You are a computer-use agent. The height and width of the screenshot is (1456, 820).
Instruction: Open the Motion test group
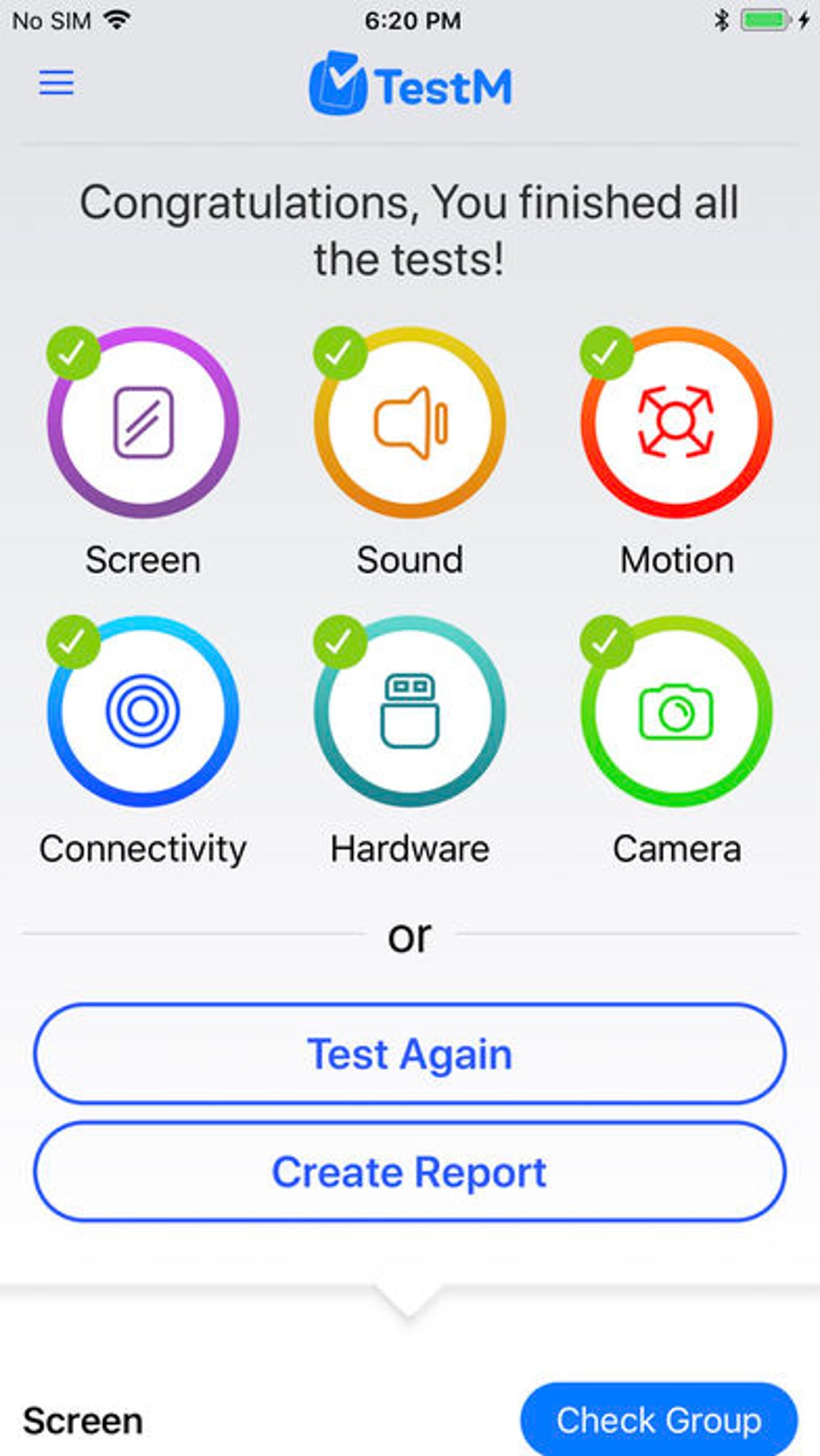pyautogui.click(x=677, y=422)
